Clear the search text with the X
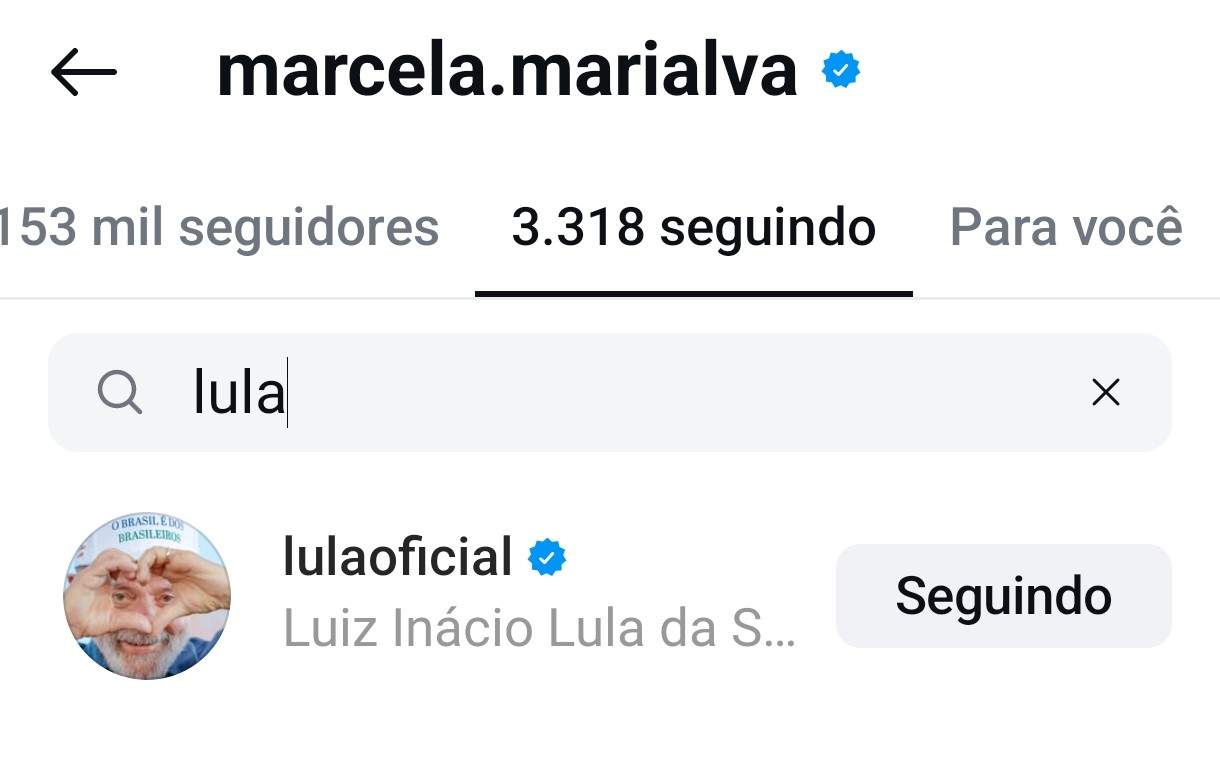Screen dimensions: 1220x758 [1105, 393]
